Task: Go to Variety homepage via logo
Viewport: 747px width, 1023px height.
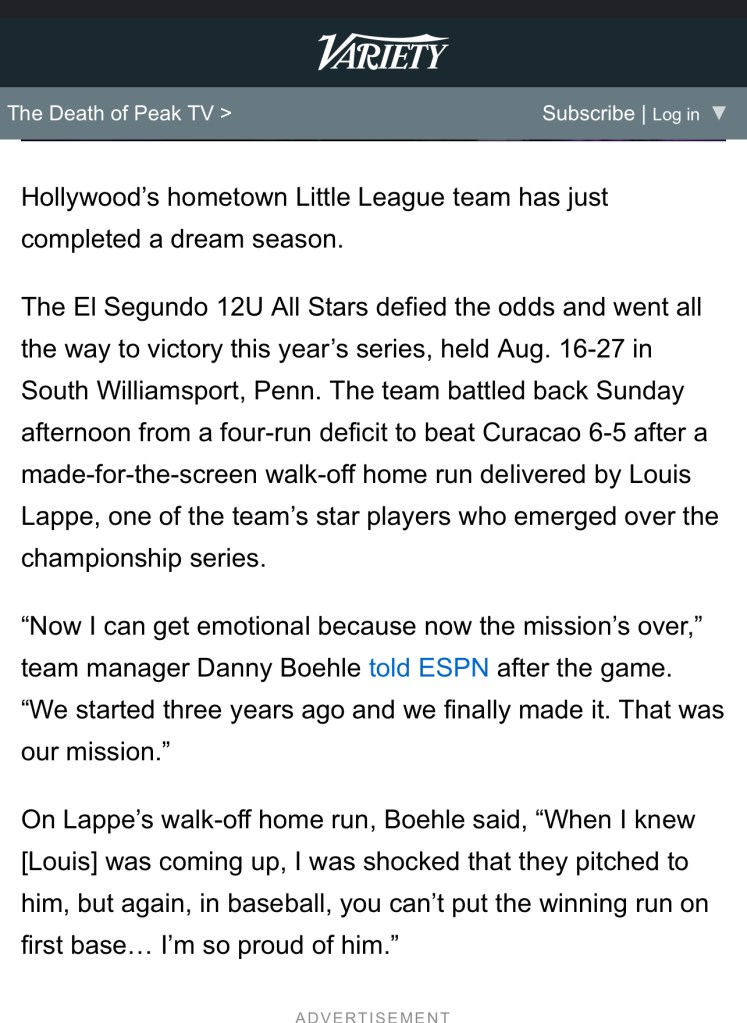Action: pyautogui.click(x=383, y=51)
